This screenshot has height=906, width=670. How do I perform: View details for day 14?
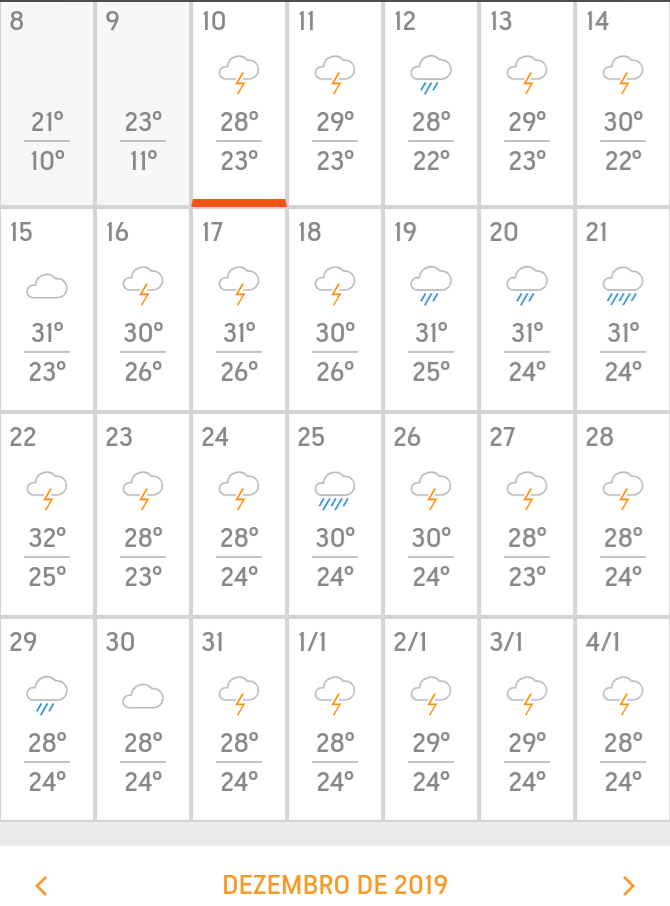coord(623,103)
